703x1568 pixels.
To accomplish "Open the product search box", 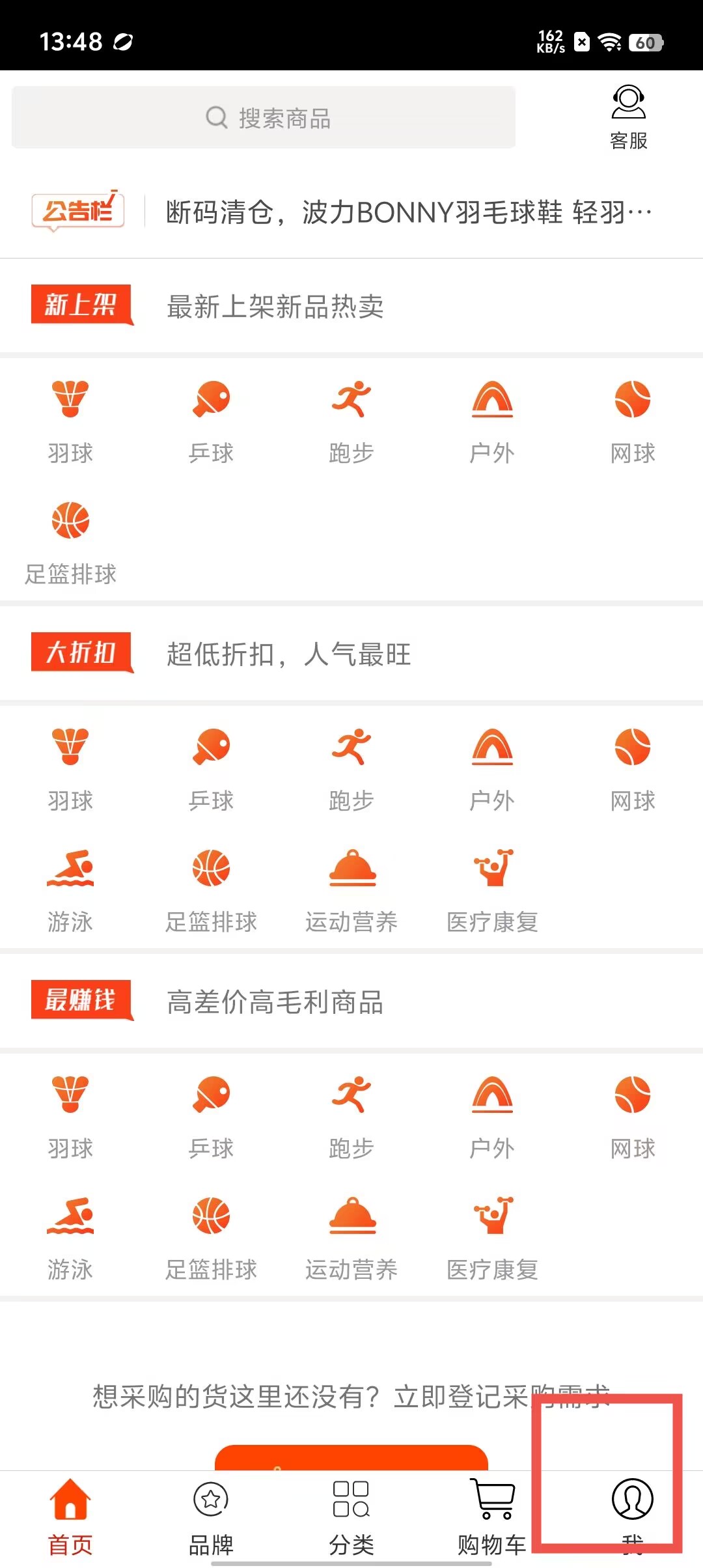I will [264, 118].
